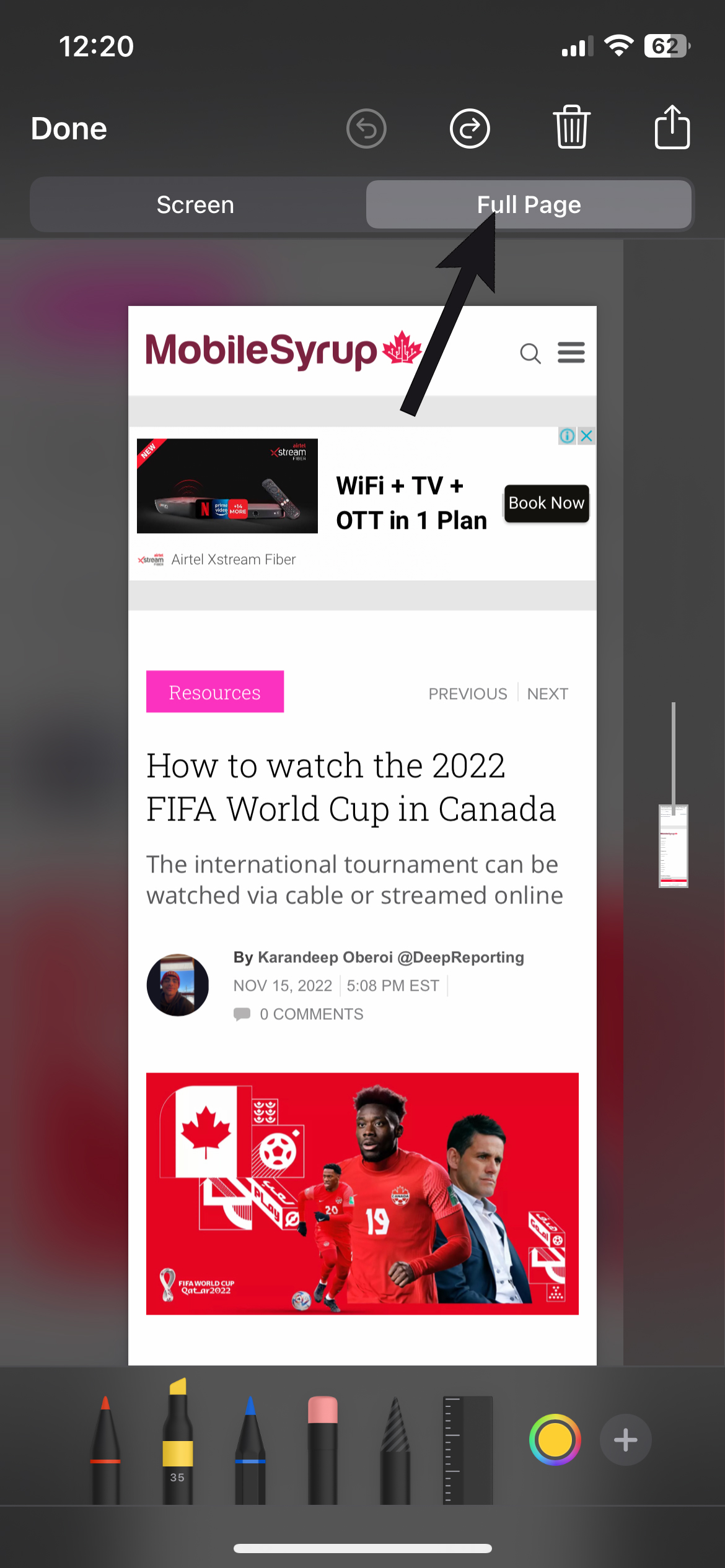Open the color picker wheel
Screen dimensions: 725x1568
(x=555, y=1440)
